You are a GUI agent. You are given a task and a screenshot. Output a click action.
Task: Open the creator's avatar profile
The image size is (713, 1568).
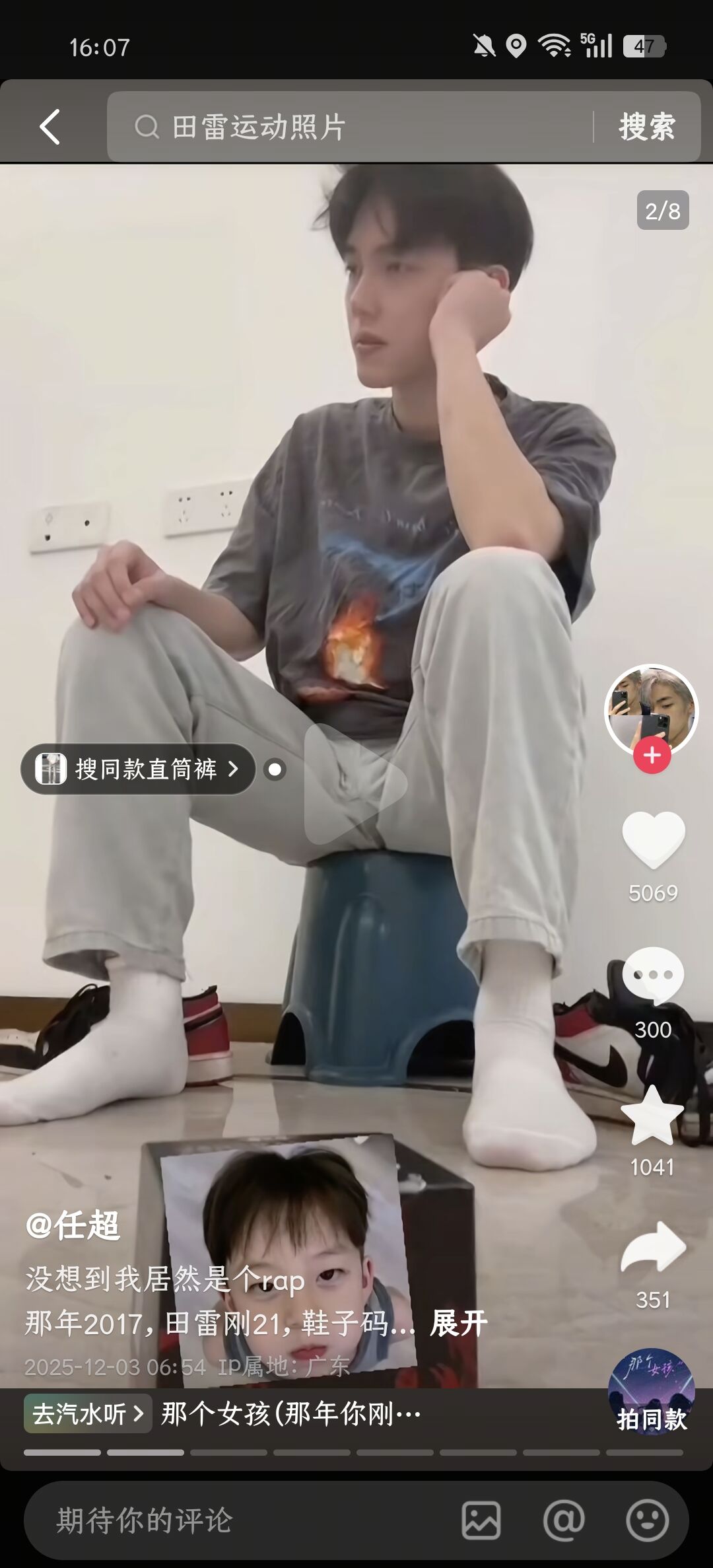[x=651, y=708]
